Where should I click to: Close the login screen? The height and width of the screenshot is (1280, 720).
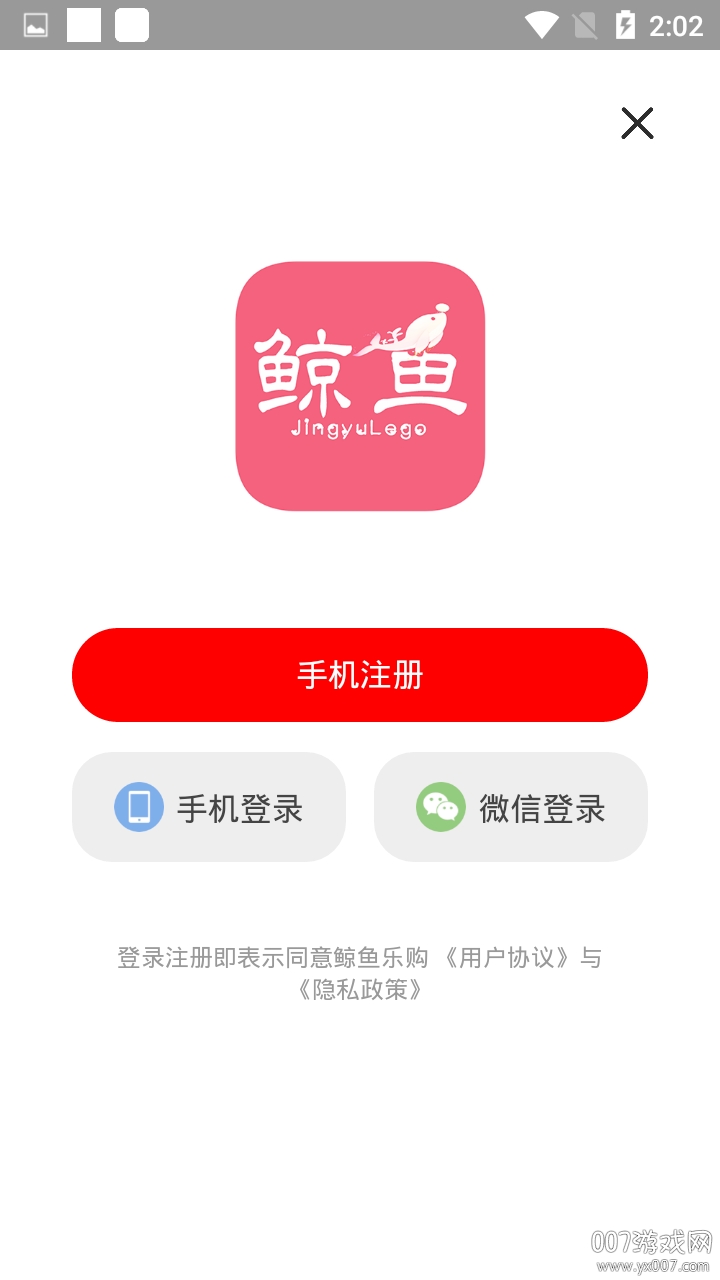tap(637, 123)
